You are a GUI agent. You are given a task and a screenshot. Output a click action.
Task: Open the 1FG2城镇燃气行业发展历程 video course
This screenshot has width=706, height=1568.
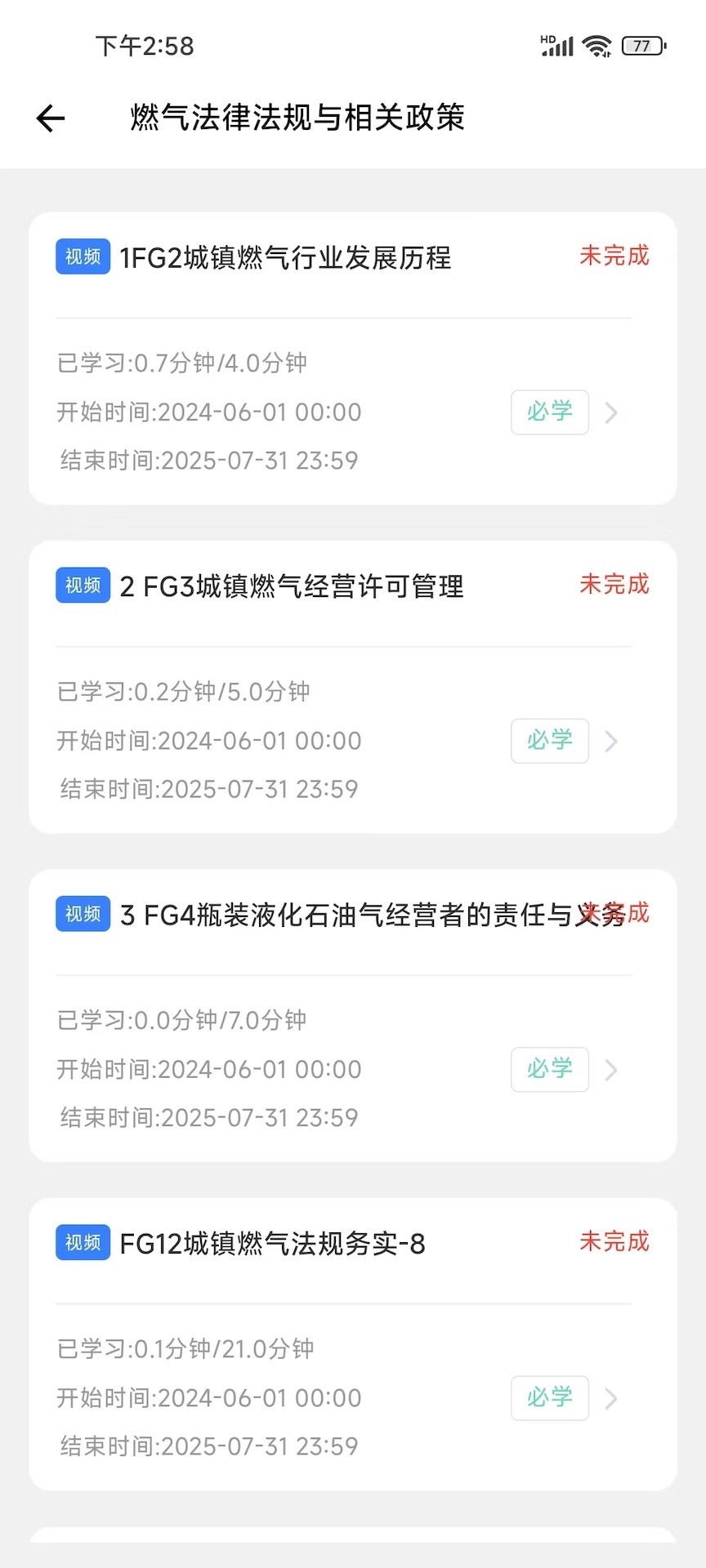pos(285,258)
